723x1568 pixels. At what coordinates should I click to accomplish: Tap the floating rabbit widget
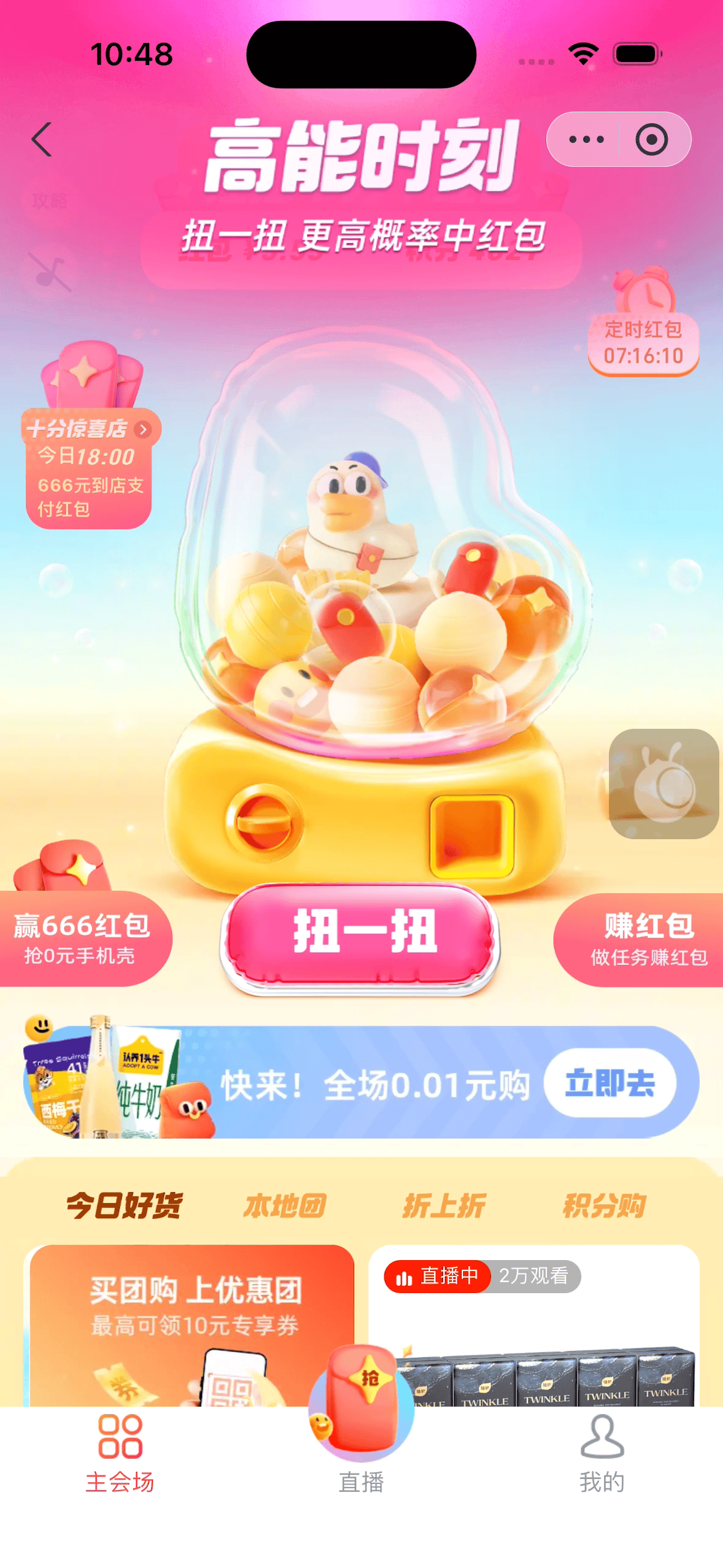pyautogui.click(x=663, y=783)
